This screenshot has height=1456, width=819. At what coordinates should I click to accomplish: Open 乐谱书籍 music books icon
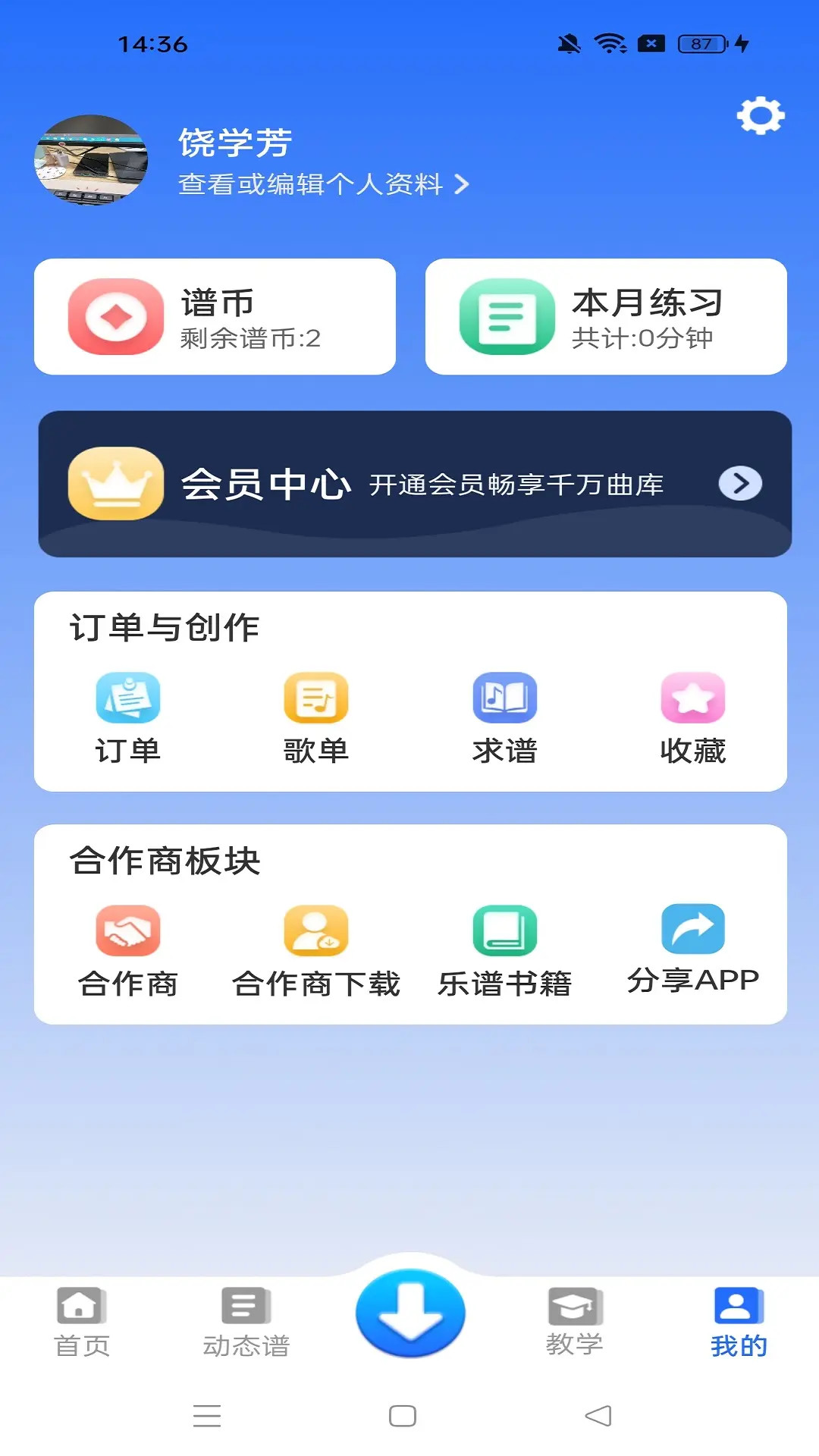pyautogui.click(x=504, y=931)
